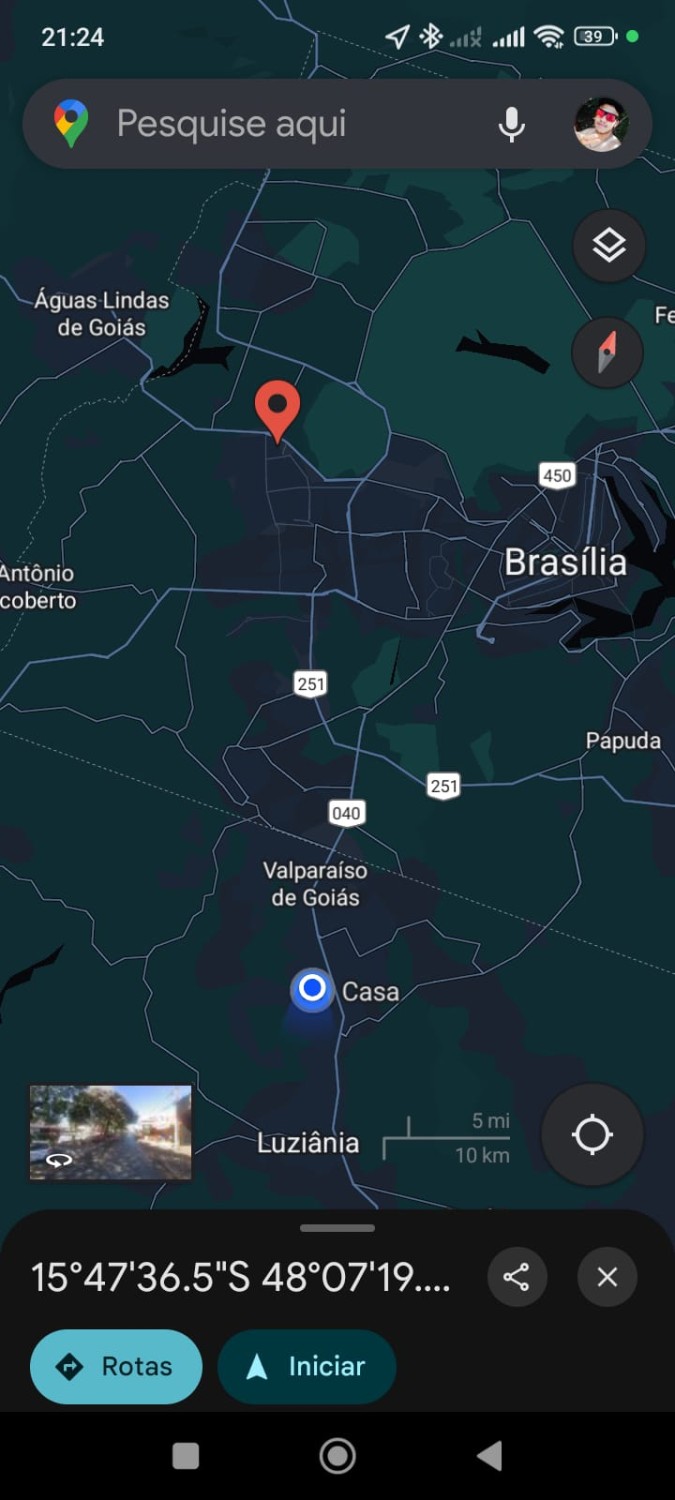Screen dimensions: 675x1500
Task: Go to the home screen via home button
Action: pos(337,1456)
